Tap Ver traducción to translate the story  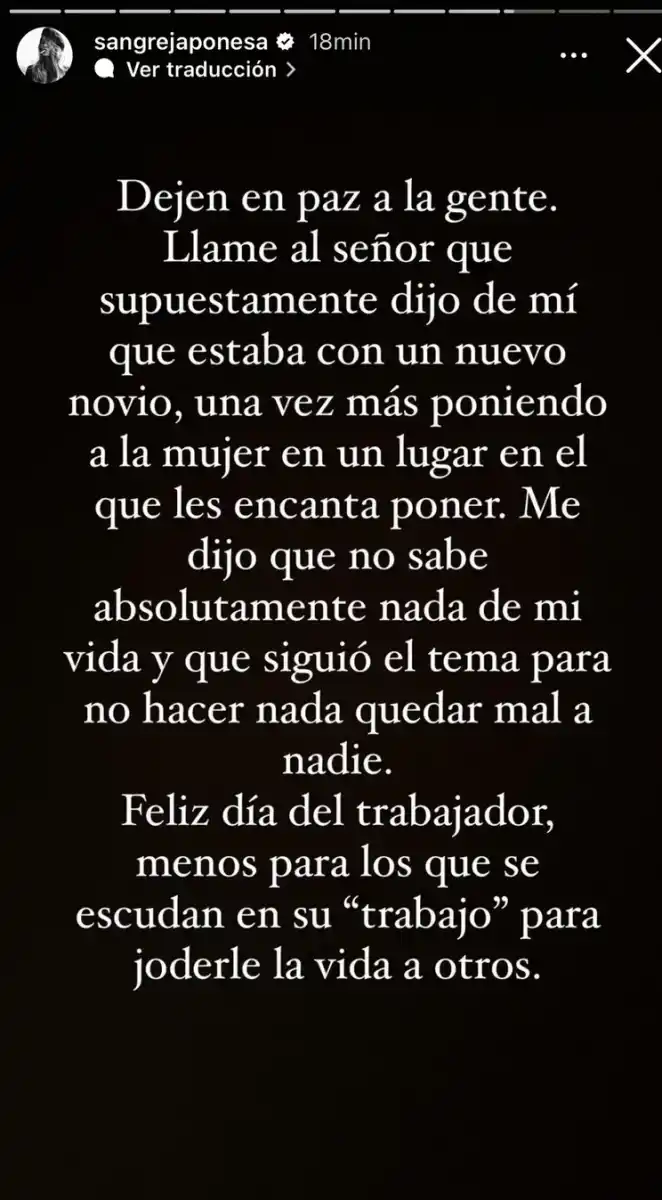point(196,70)
